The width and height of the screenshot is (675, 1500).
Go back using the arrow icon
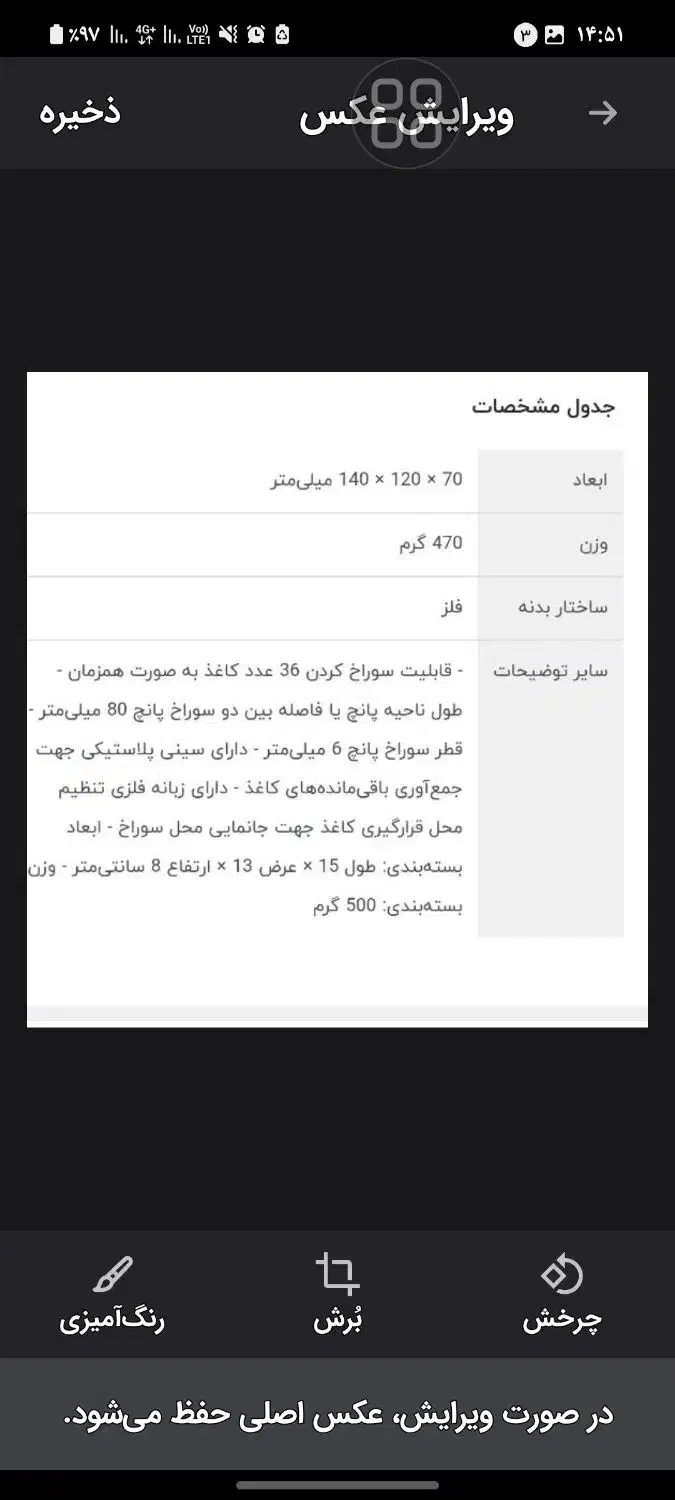pyautogui.click(x=603, y=113)
